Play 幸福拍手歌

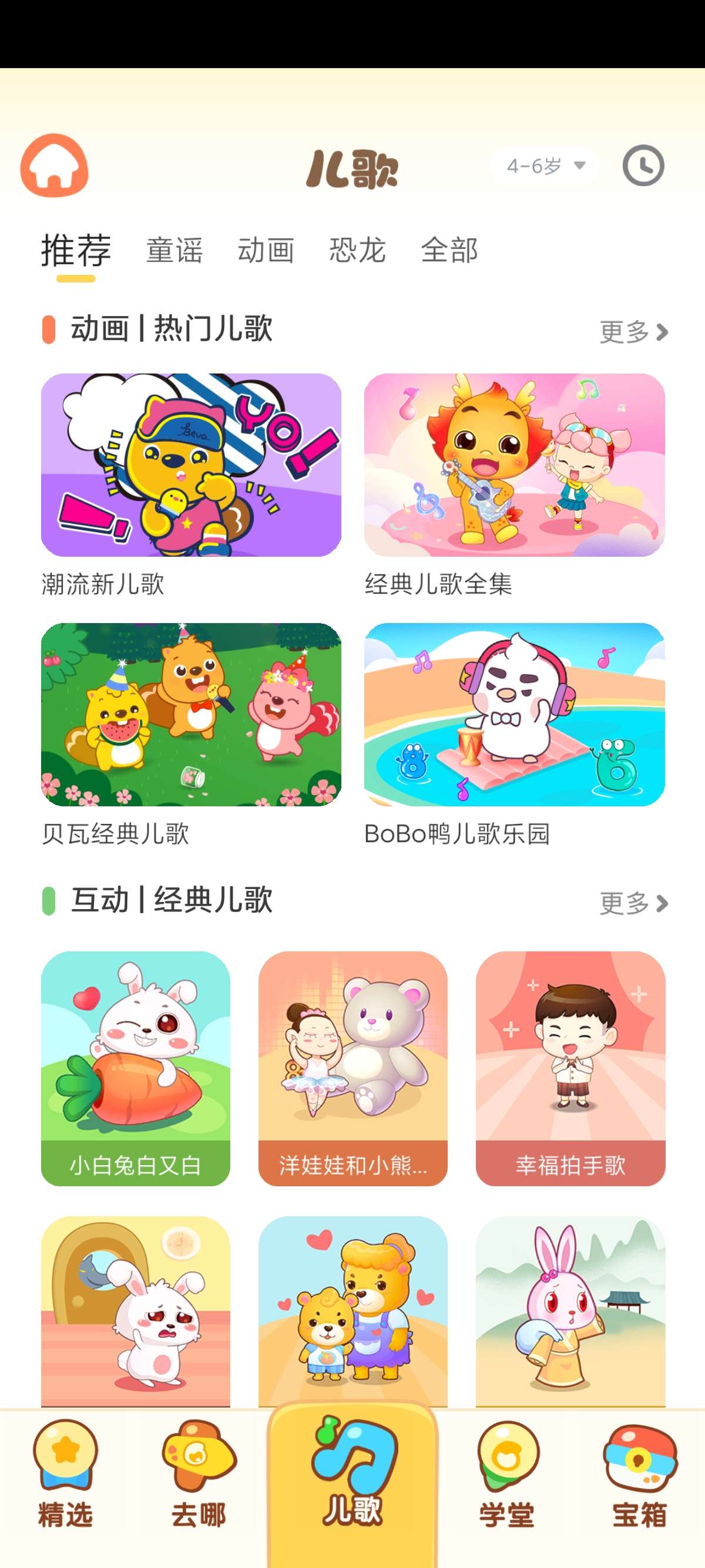[570, 1068]
